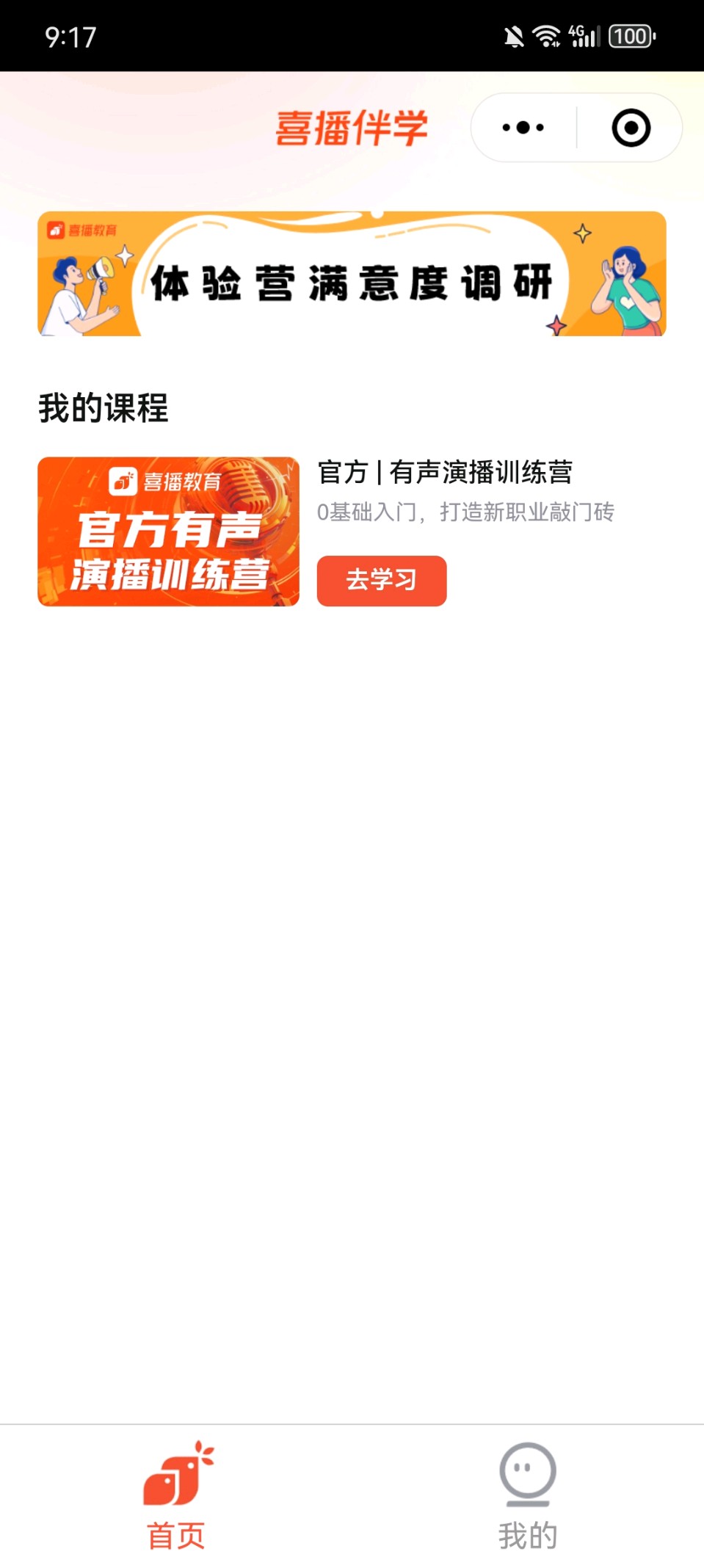Tap the 去学习 button
The height and width of the screenshot is (1568, 704).
click(x=381, y=581)
